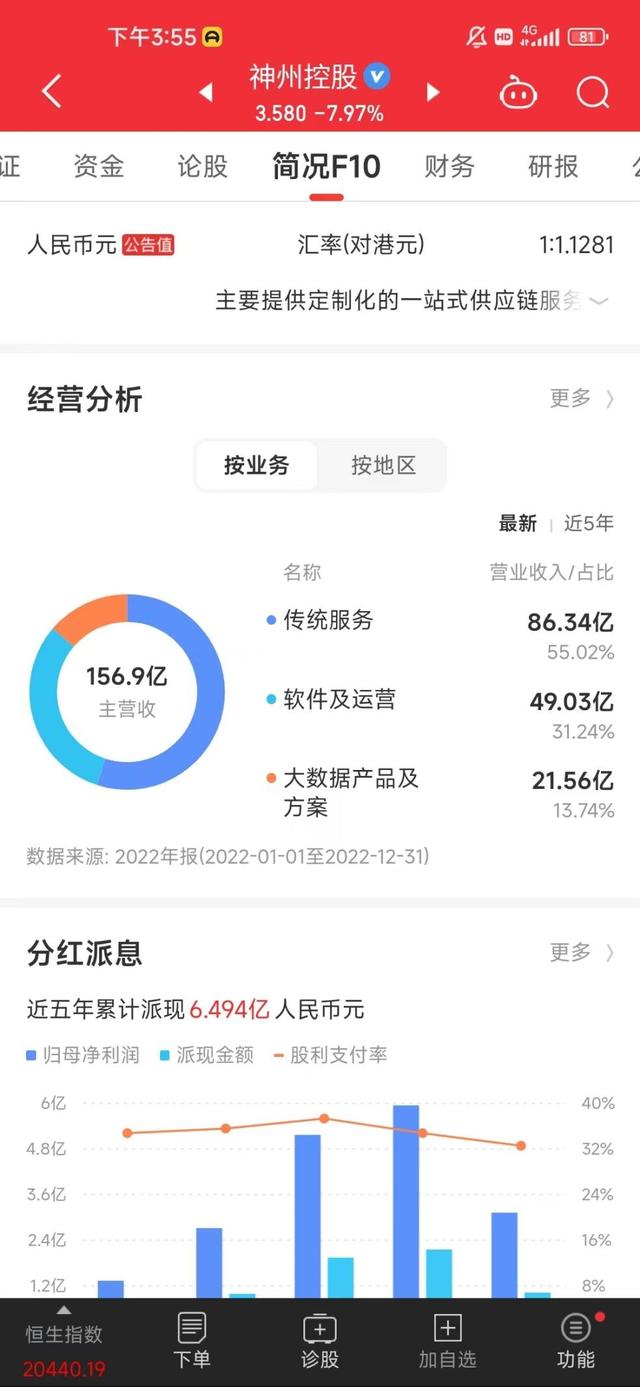
Task: Switch to the 财务 tab
Action: pyautogui.click(x=449, y=166)
